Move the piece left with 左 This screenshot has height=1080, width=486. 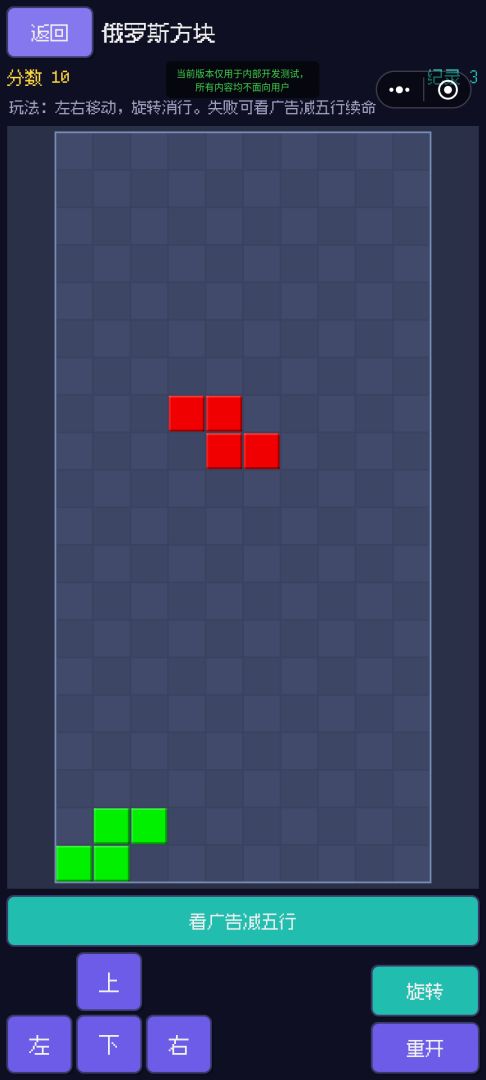pos(39,1044)
